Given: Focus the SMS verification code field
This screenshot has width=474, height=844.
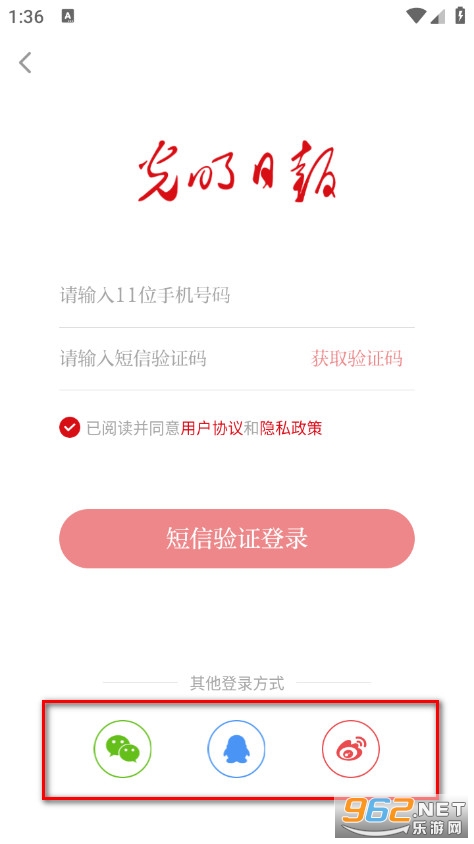Looking at the screenshot, I should pyautogui.click(x=178, y=358).
